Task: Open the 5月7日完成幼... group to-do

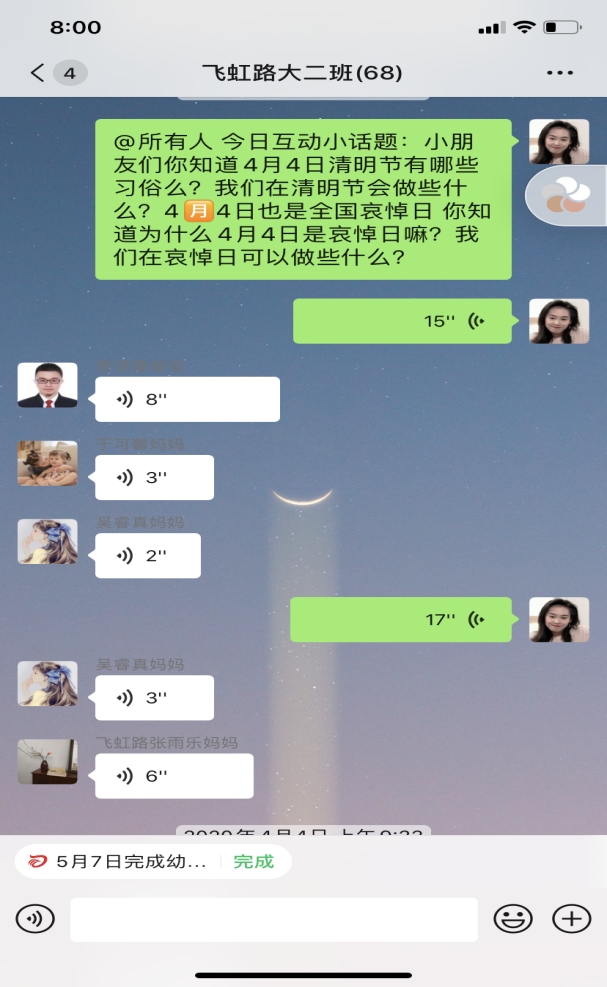Action: (x=120, y=861)
